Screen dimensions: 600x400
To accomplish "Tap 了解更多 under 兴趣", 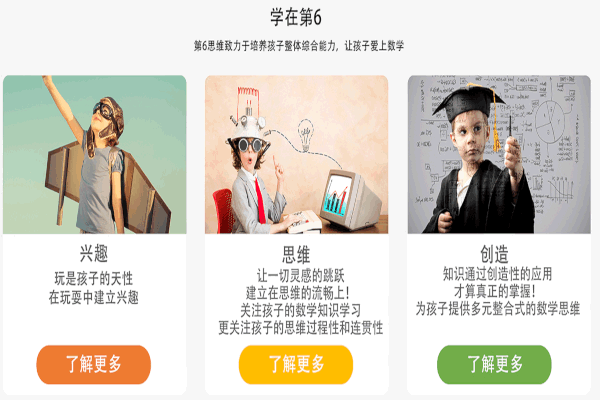I will click(x=94, y=364).
